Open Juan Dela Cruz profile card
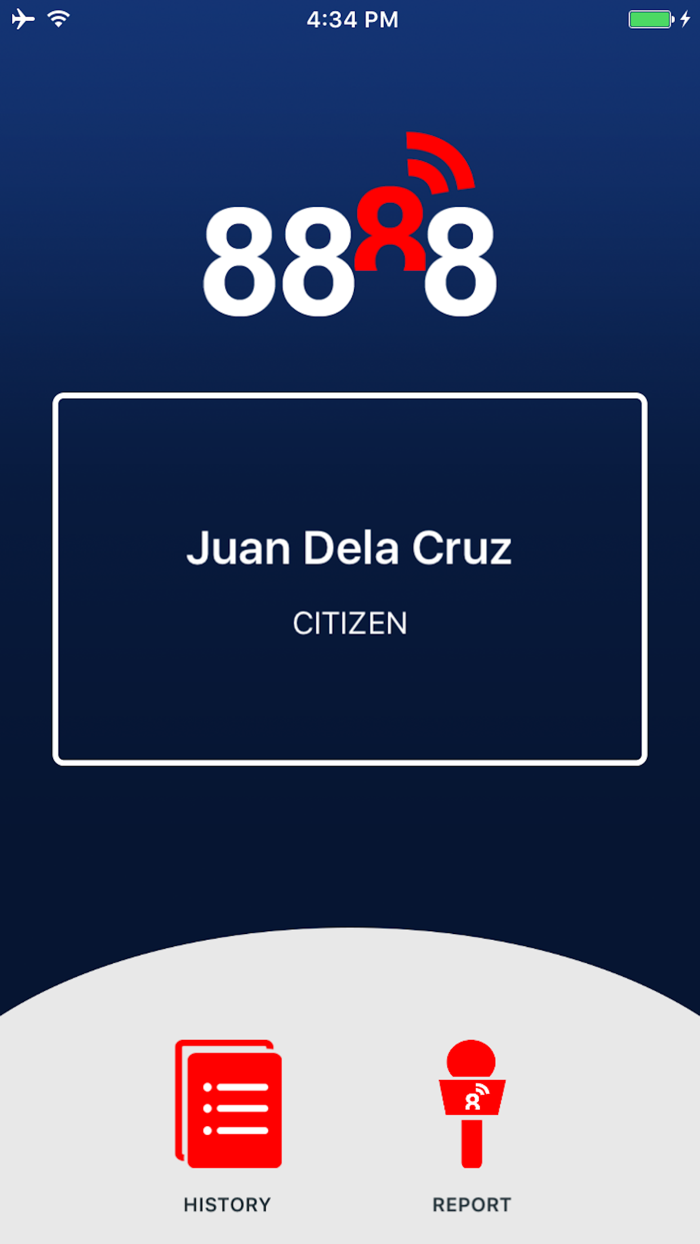The height and width of the screenshot is (1244, 700). click(x=350, y=579)
